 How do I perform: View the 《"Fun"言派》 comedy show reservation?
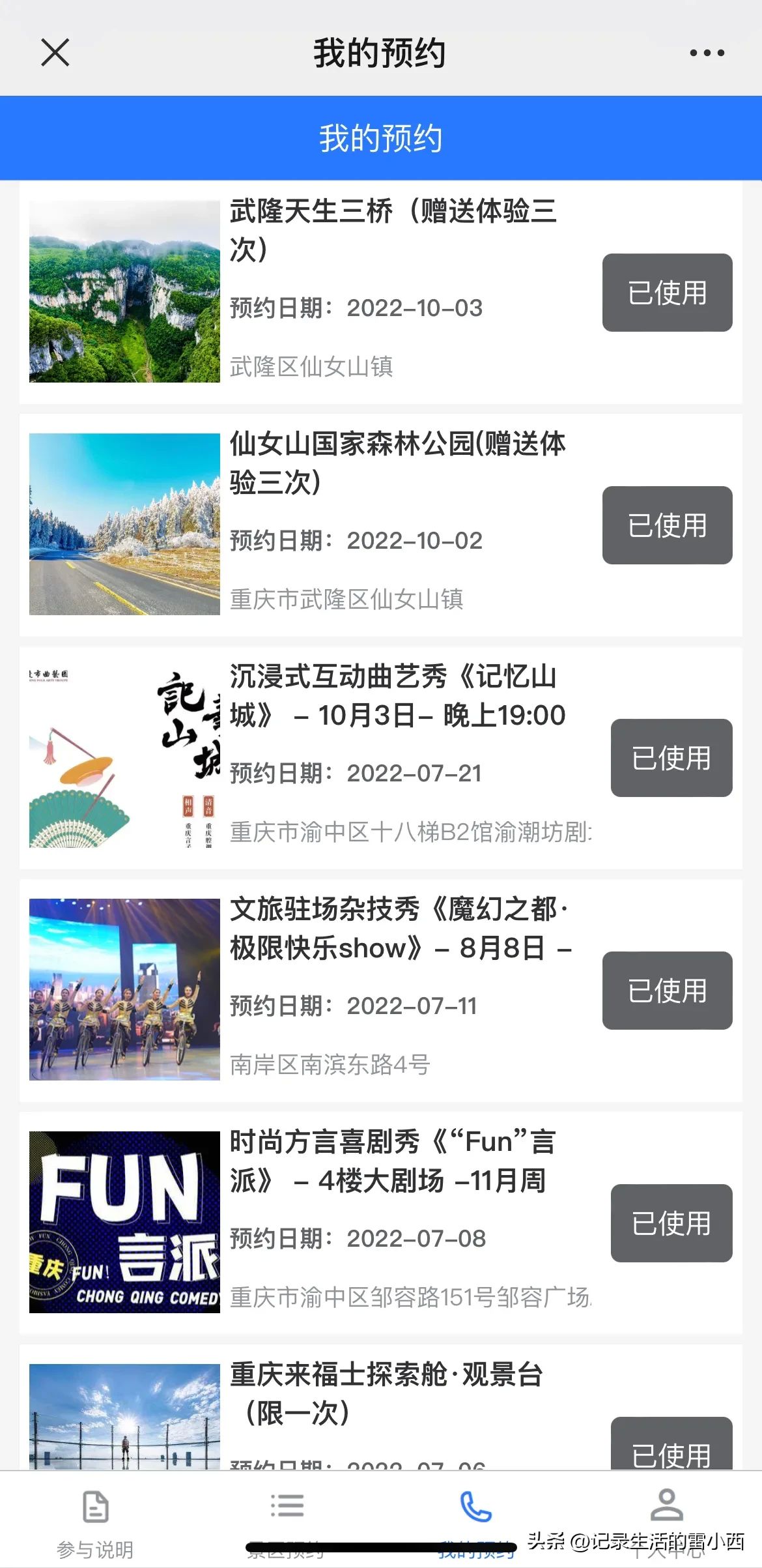coord(392,1161)
